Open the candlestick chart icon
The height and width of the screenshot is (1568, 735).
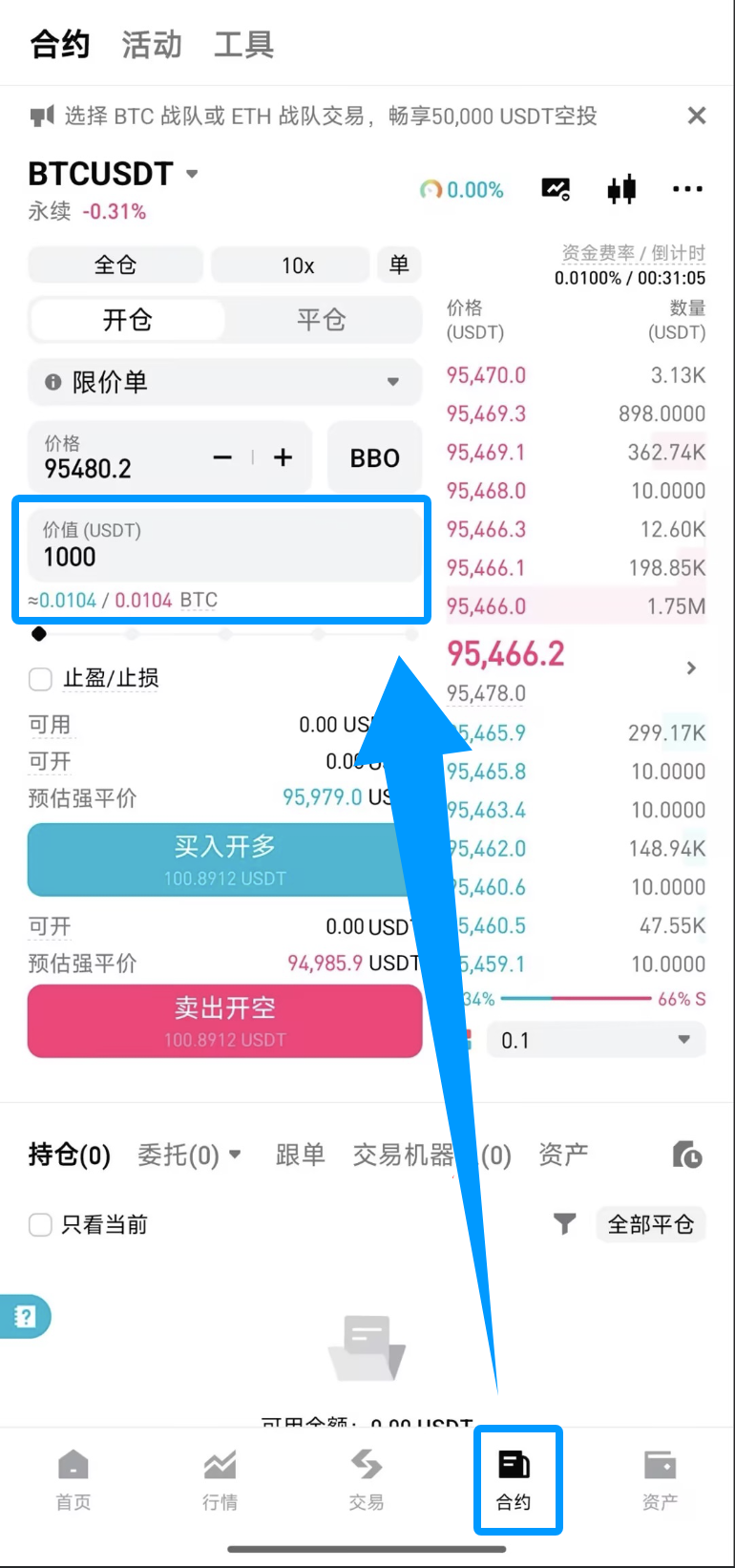619,189
